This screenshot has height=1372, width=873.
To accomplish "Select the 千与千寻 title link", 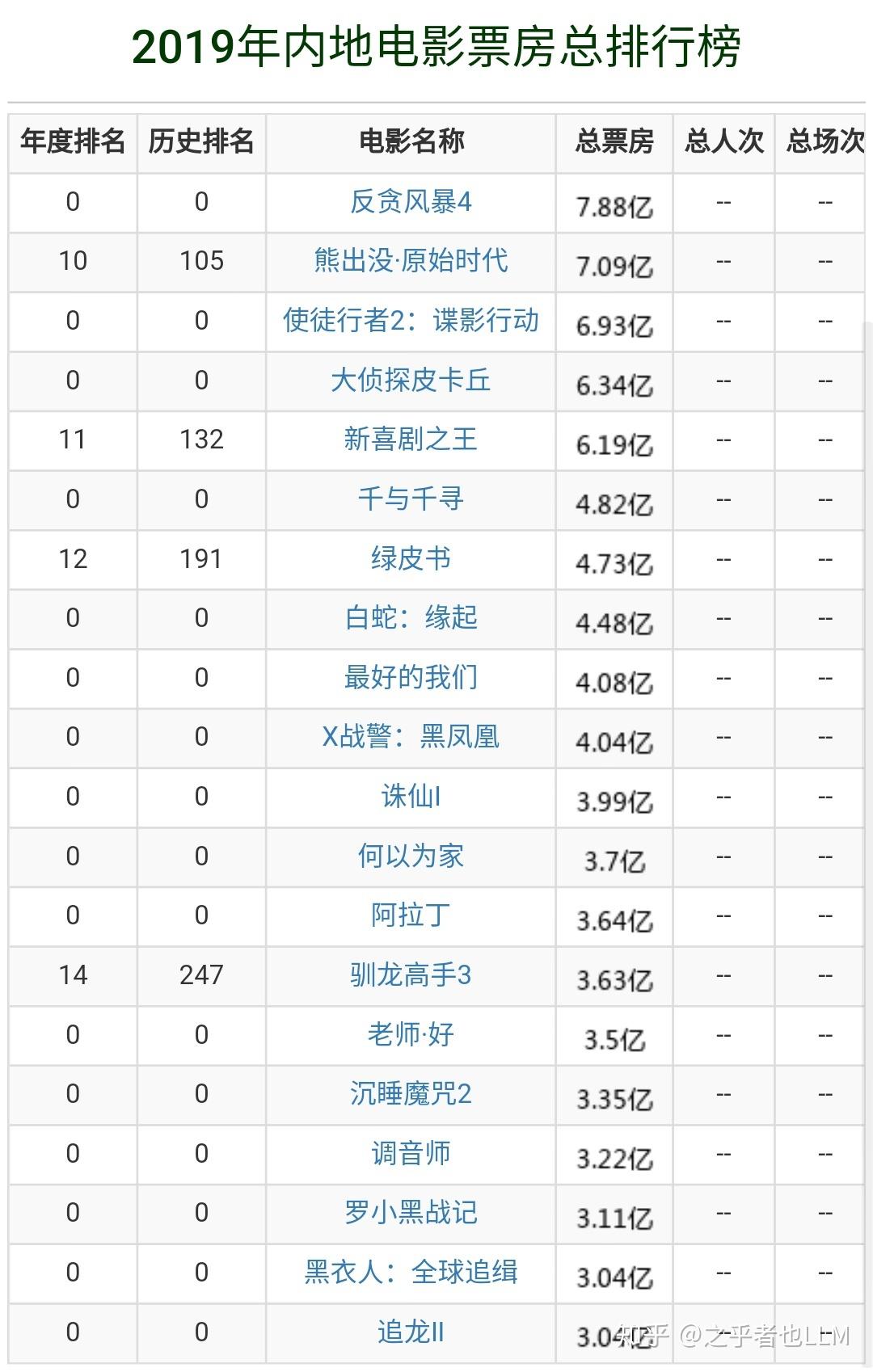I will click(x=411, y=499).
